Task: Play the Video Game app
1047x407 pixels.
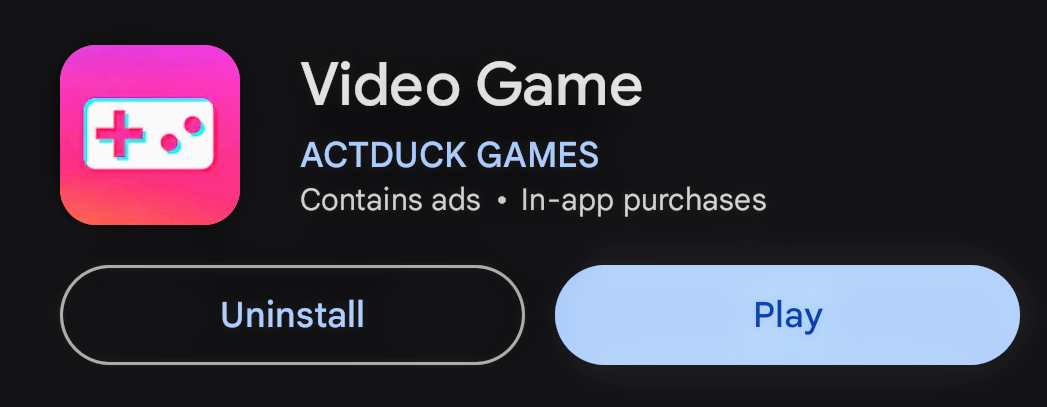Action: [787, 315]
